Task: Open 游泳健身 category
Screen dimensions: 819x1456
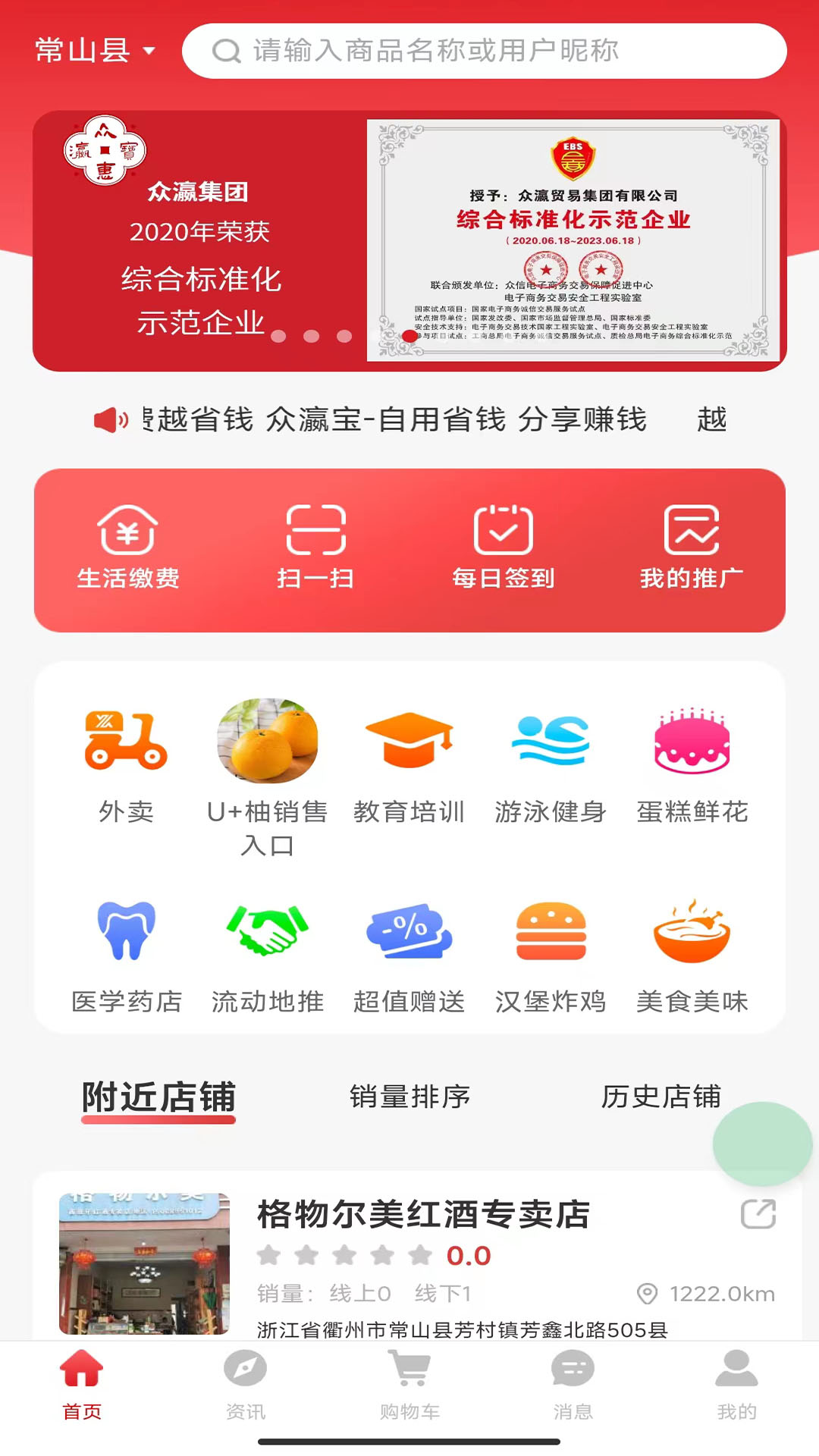Action: (551, 765)
